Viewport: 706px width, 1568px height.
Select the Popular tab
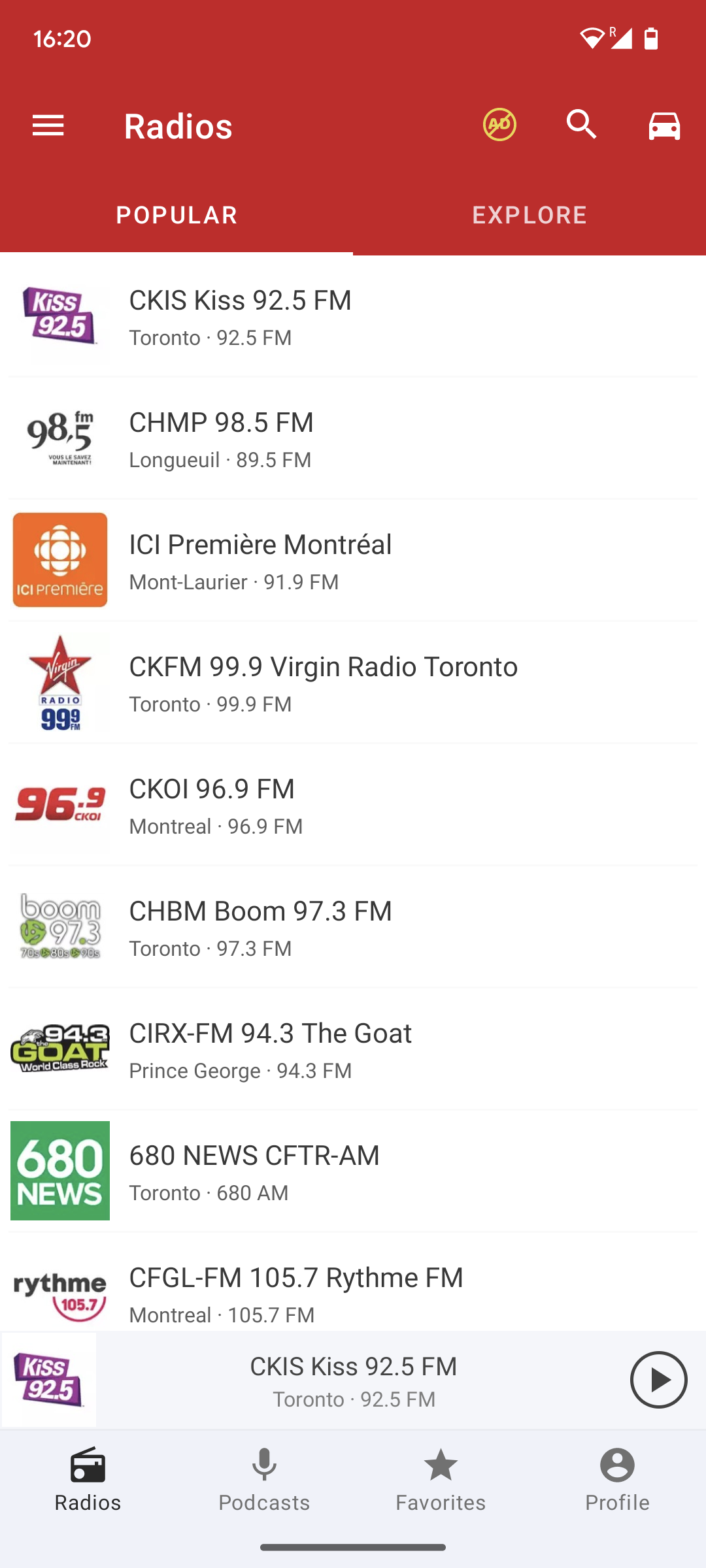pyautogui.click(x=176, y=215)
